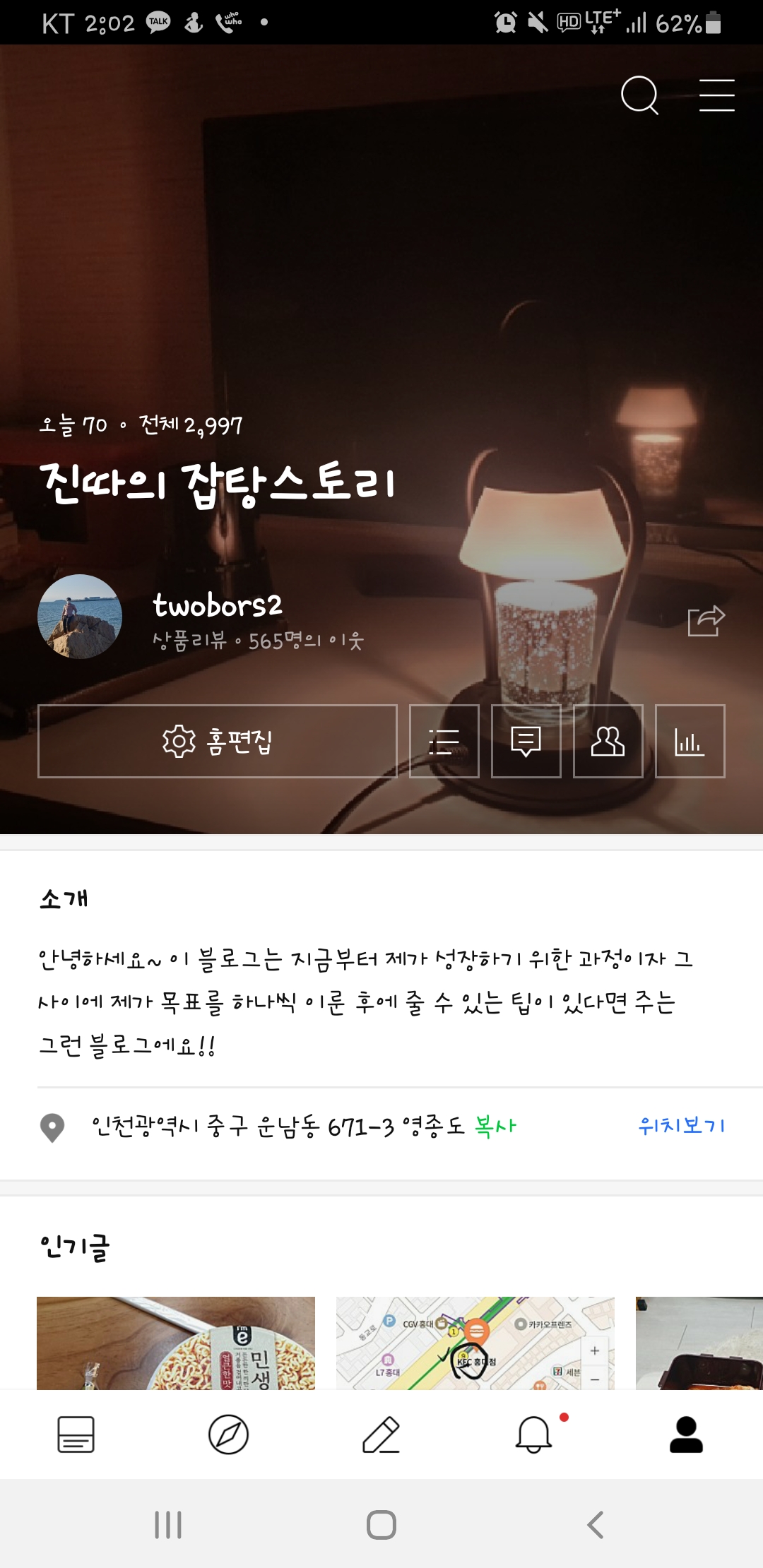The height and width of the screenshot is (1568, 763).
Task: View the neighbors list icon
Action: coord(608,741)
